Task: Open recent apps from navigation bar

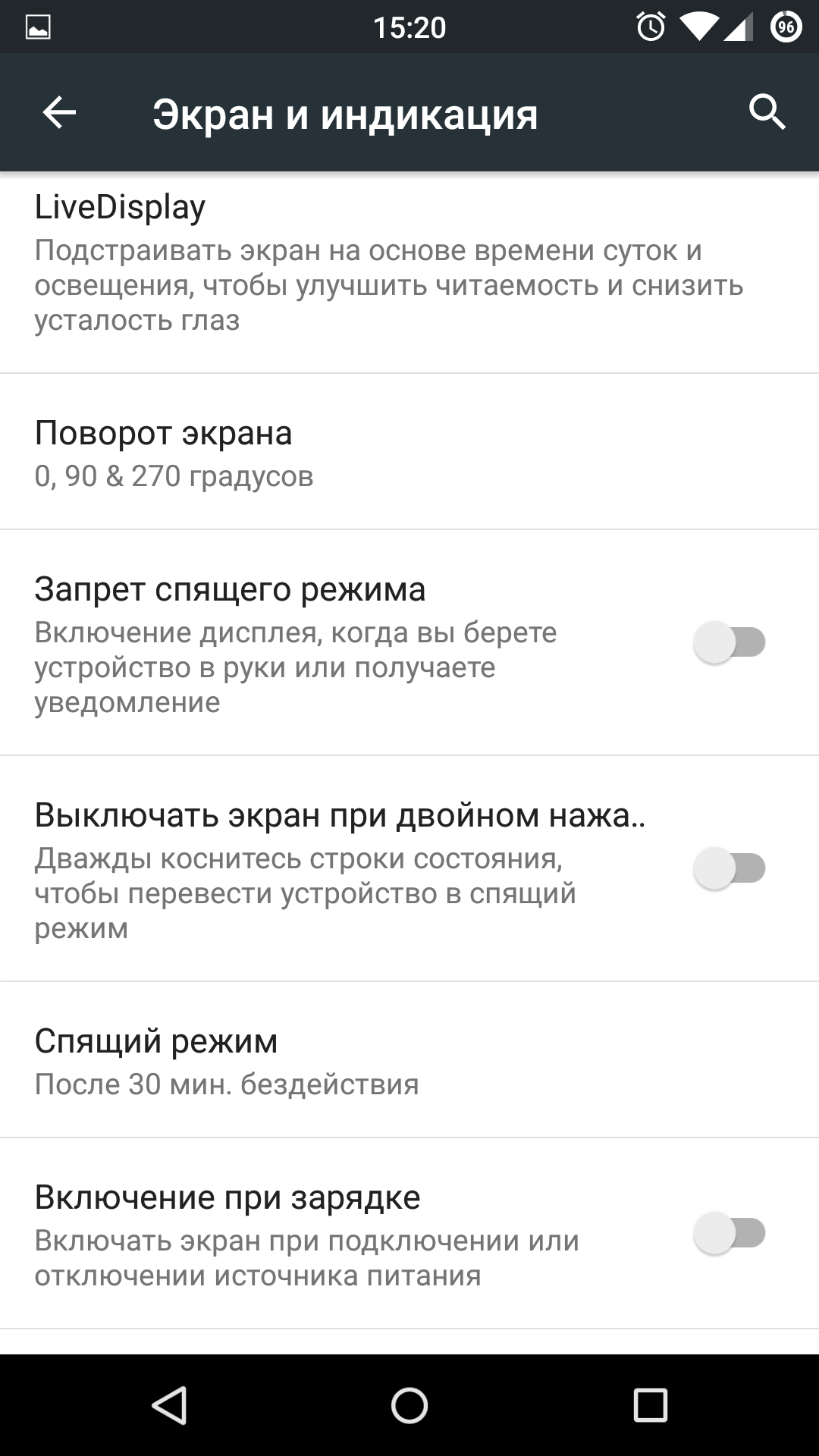Action: pyautogui.click(x=650, y=1405)
